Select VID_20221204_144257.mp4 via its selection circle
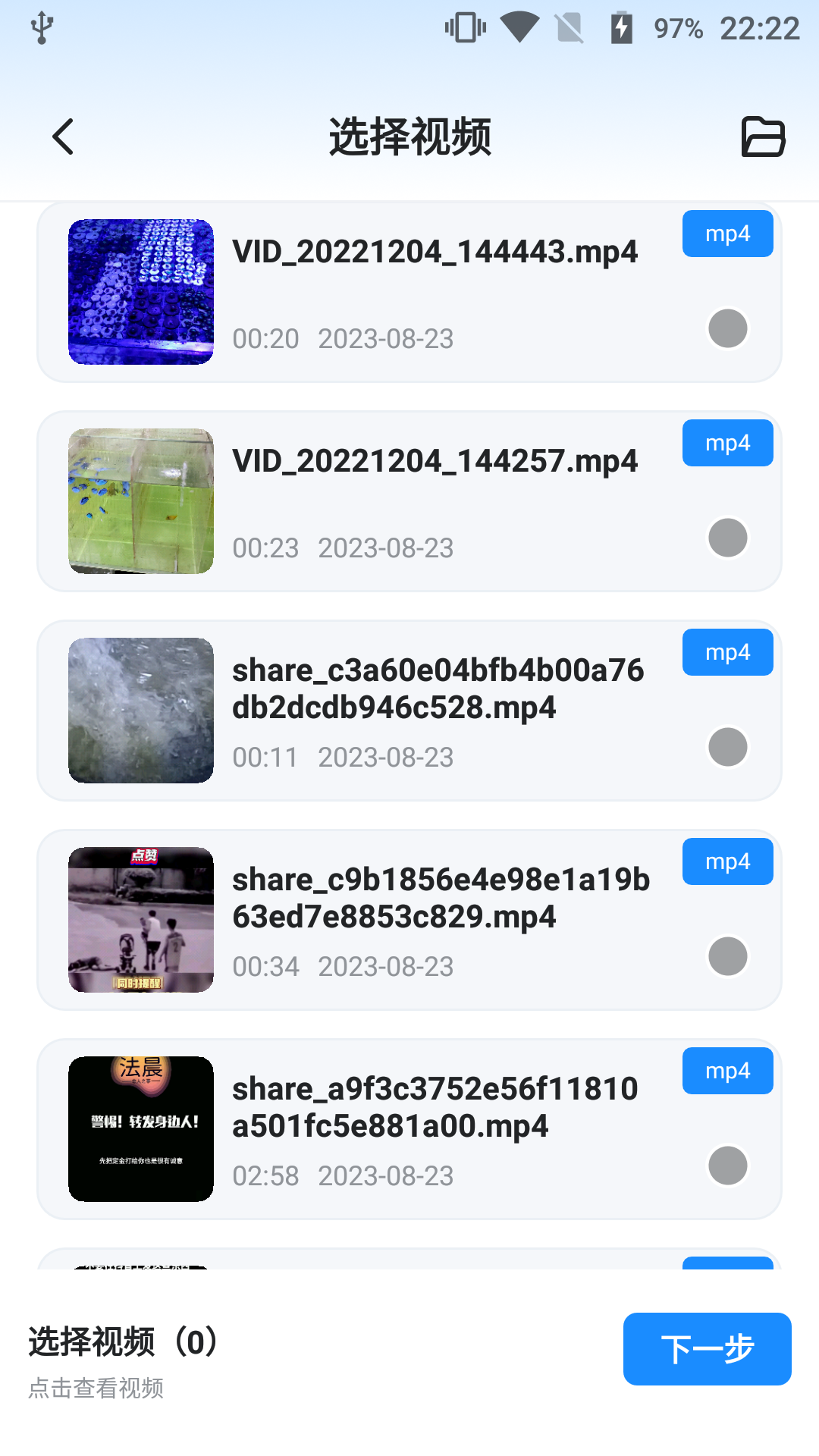 pyautogui.click(x=726, y=537)
